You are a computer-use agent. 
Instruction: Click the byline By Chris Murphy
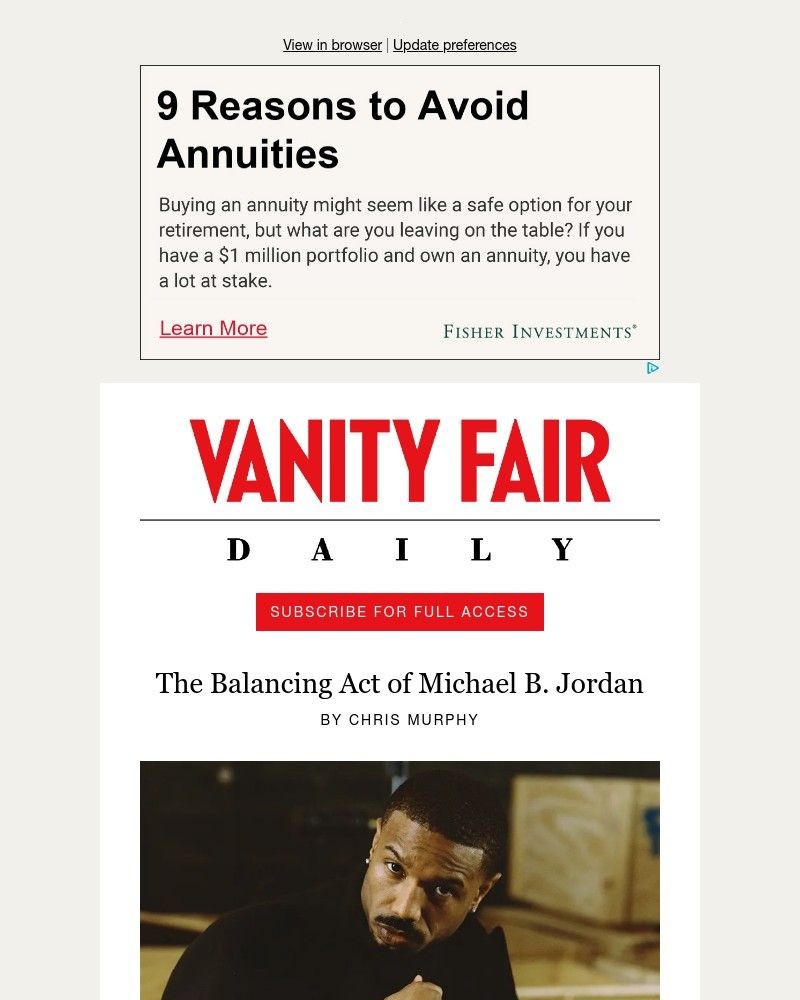[399, 719]
